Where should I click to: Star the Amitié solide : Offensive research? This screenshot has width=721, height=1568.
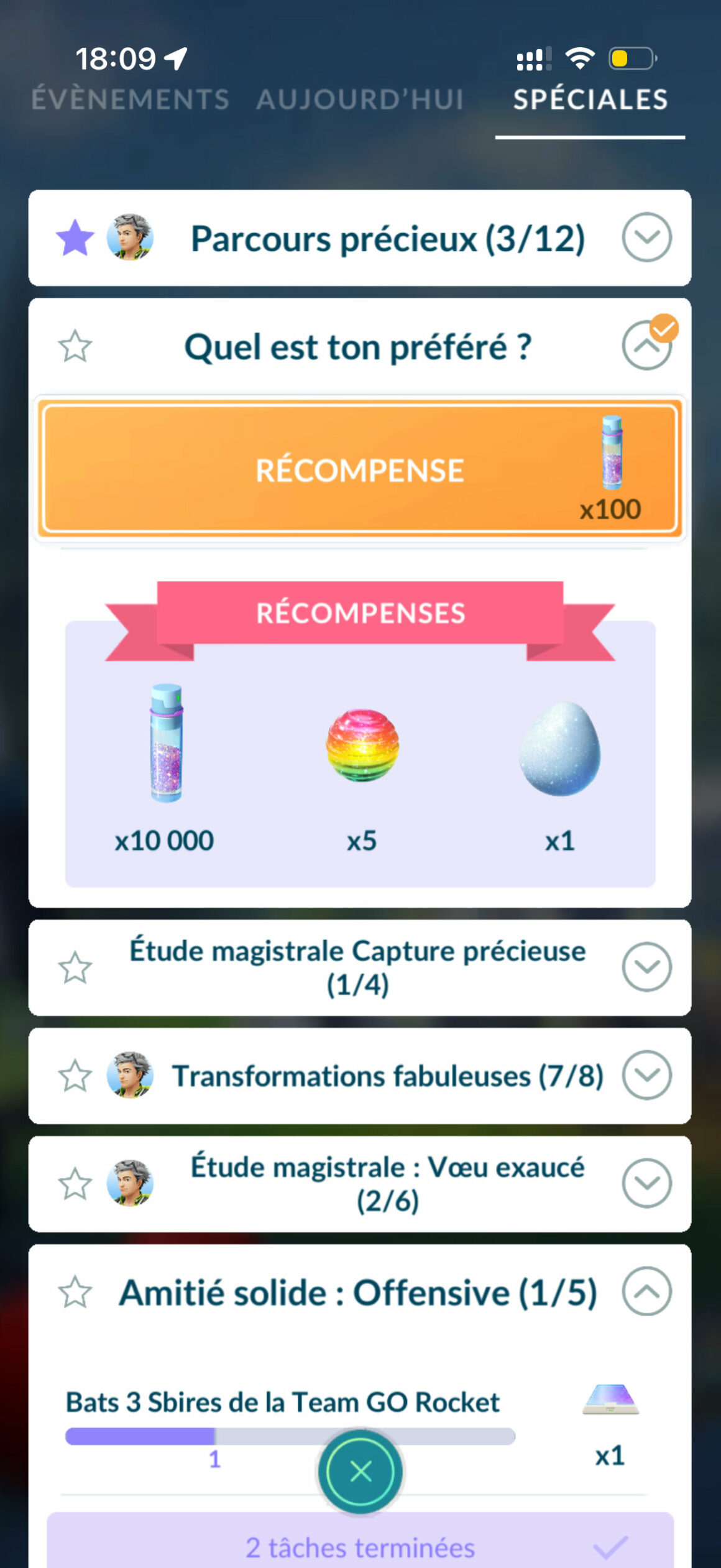pos(75,1292)
